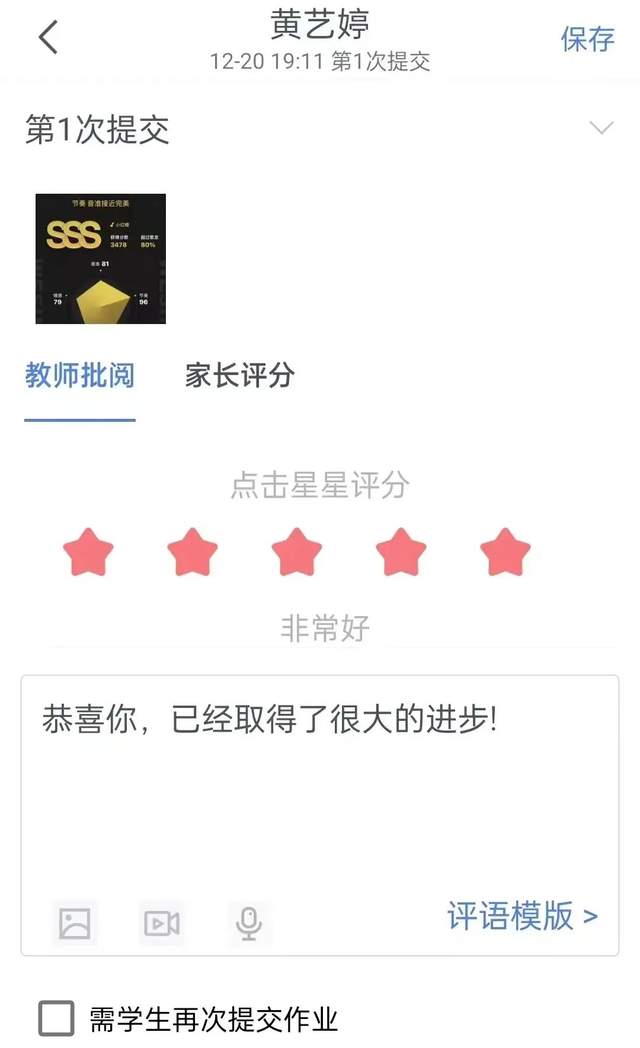Select the 教师批阅 tab
Screen dimensions: 640x1048
coord(80,376)
